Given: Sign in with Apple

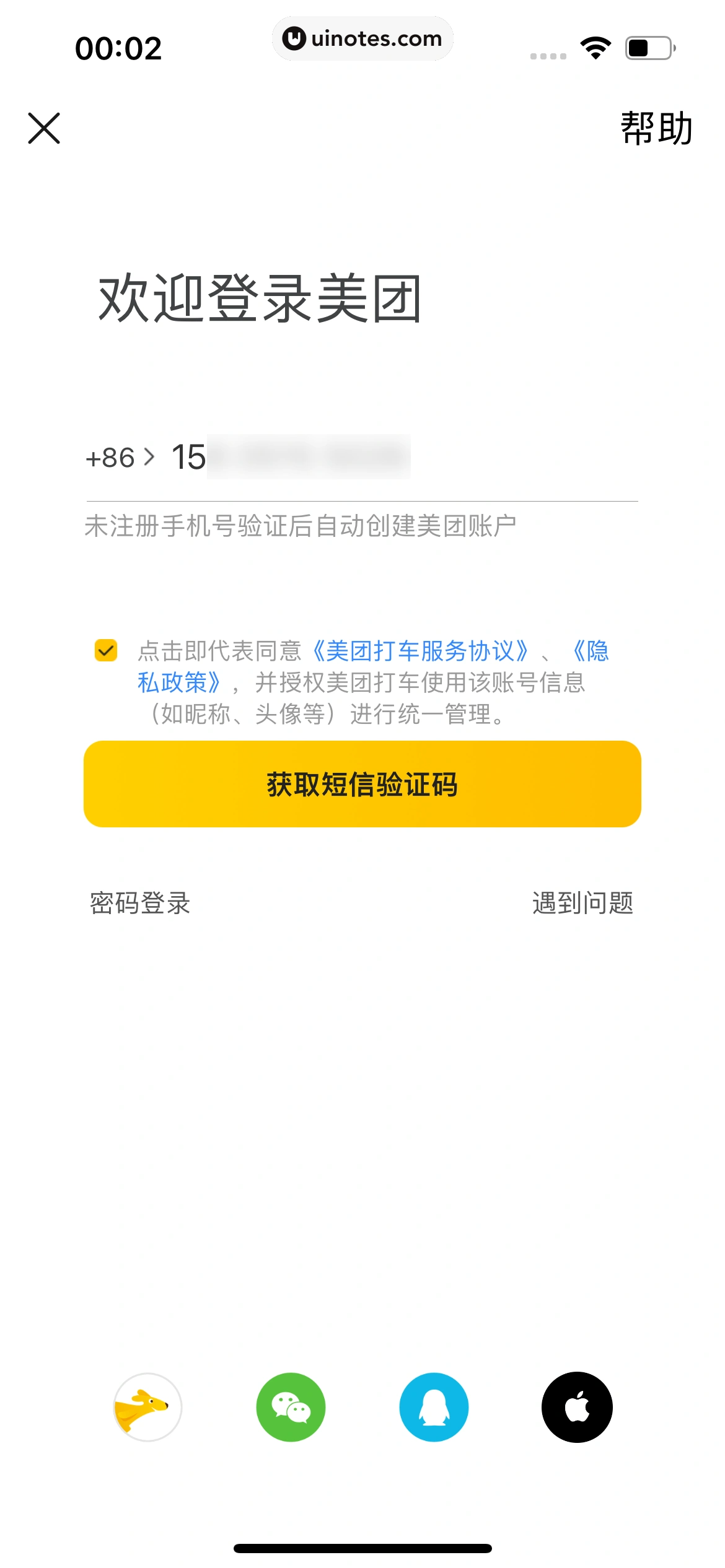Looking at the screenshot, I should [577, 1407].
